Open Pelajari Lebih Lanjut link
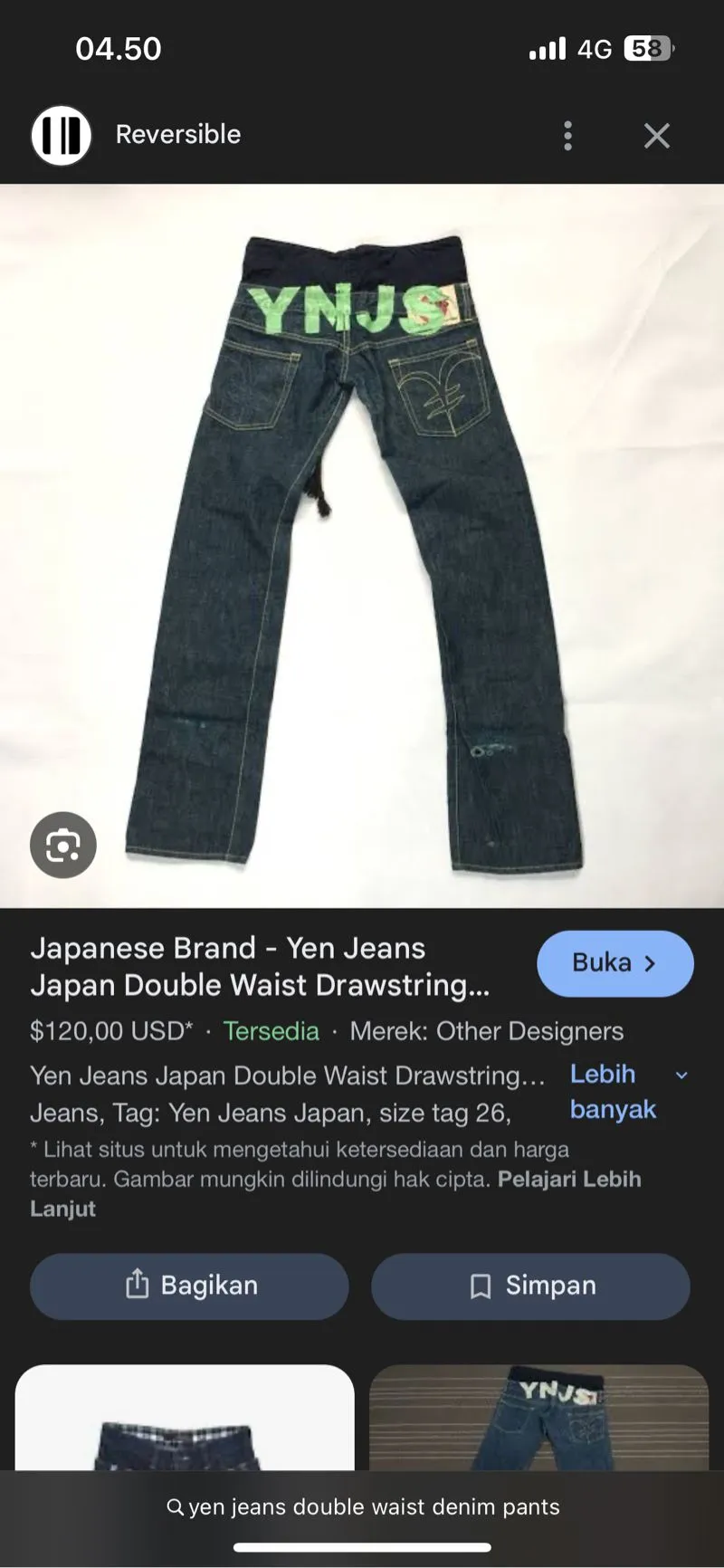This screenshot has height=1568, width=724. (567, 1178)
